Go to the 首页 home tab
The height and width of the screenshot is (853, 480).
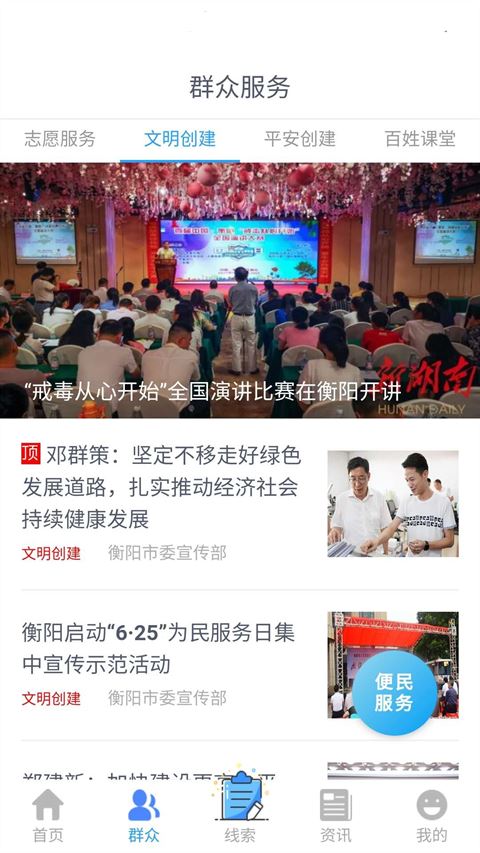tap(48, 815)
